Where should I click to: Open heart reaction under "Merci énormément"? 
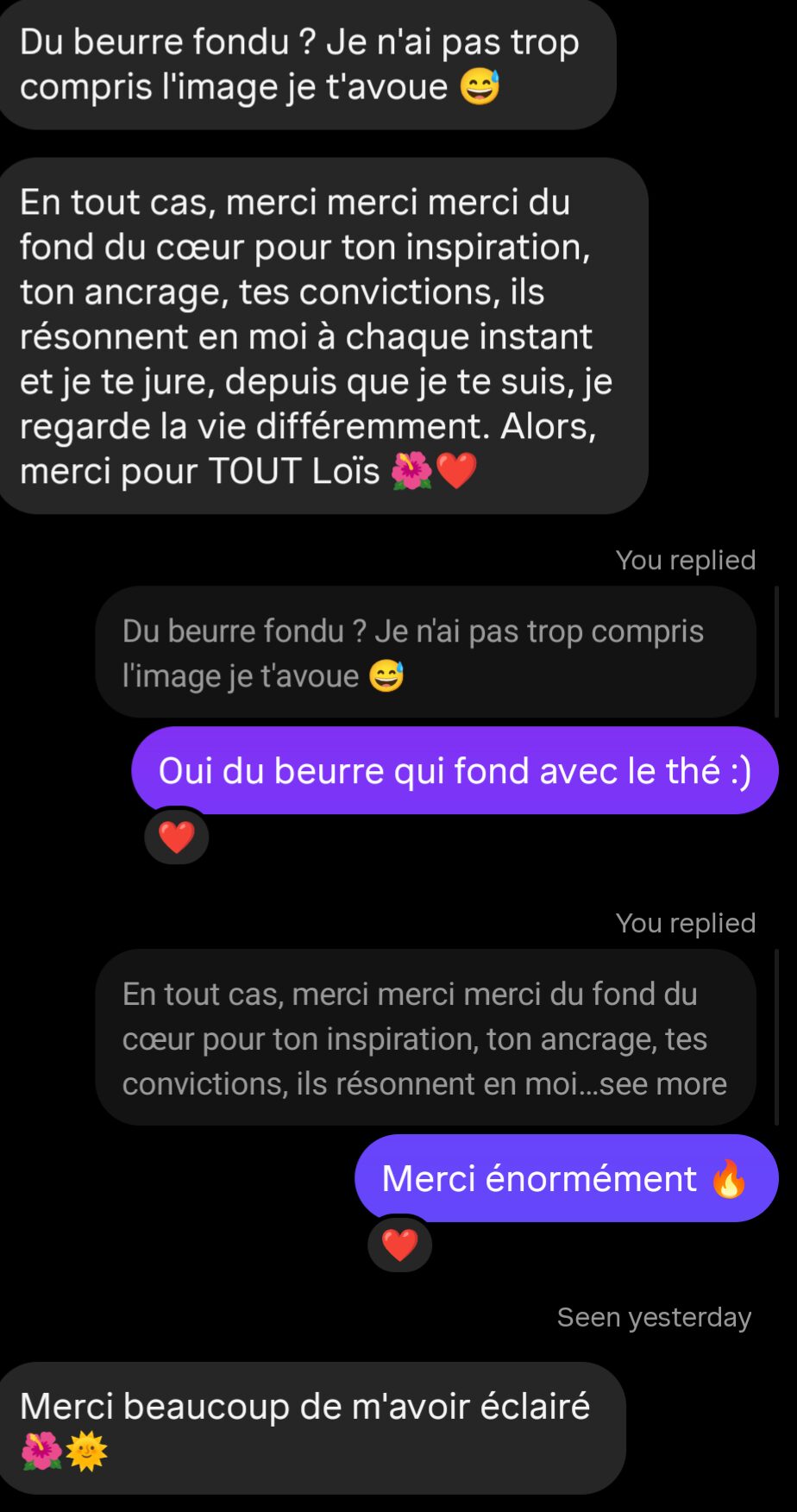[399, 1245]
